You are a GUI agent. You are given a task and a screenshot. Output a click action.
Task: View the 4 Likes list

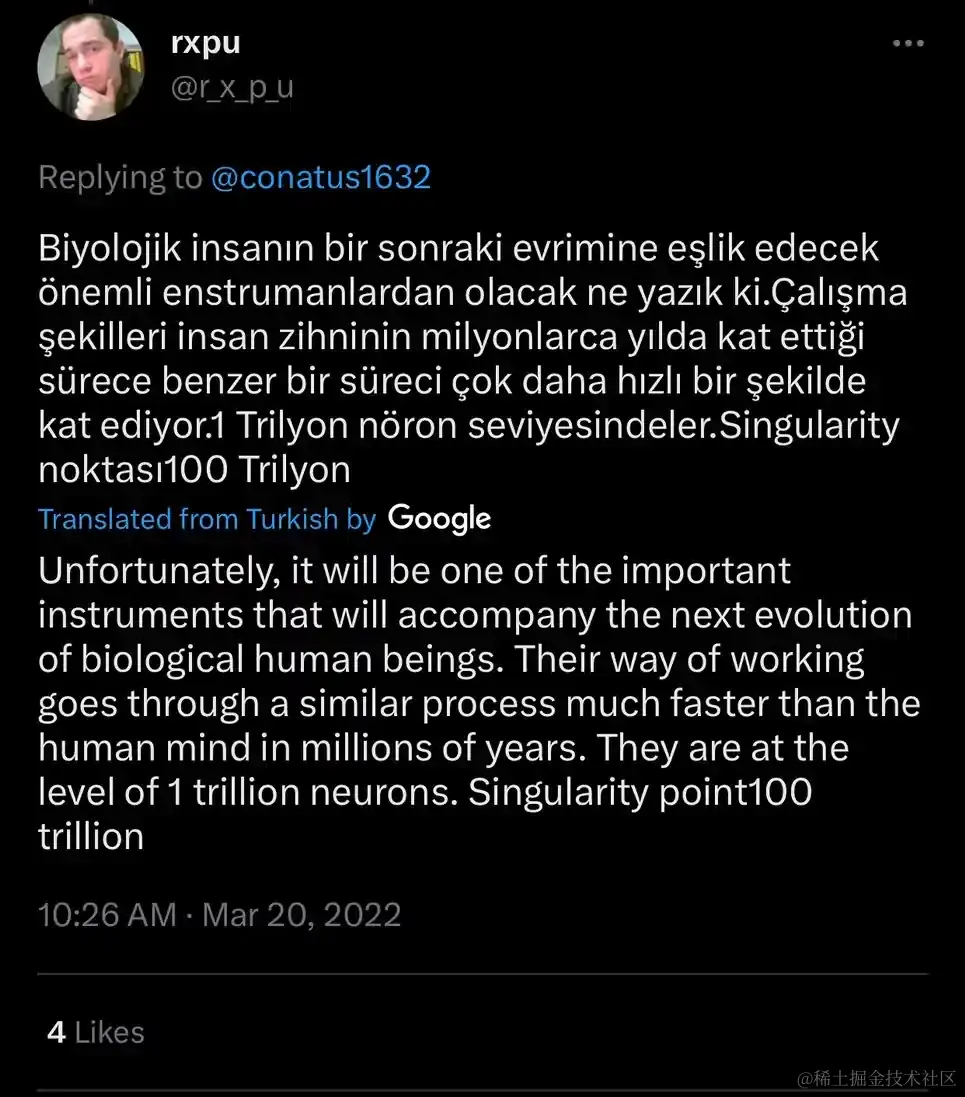coord(96,1032)
